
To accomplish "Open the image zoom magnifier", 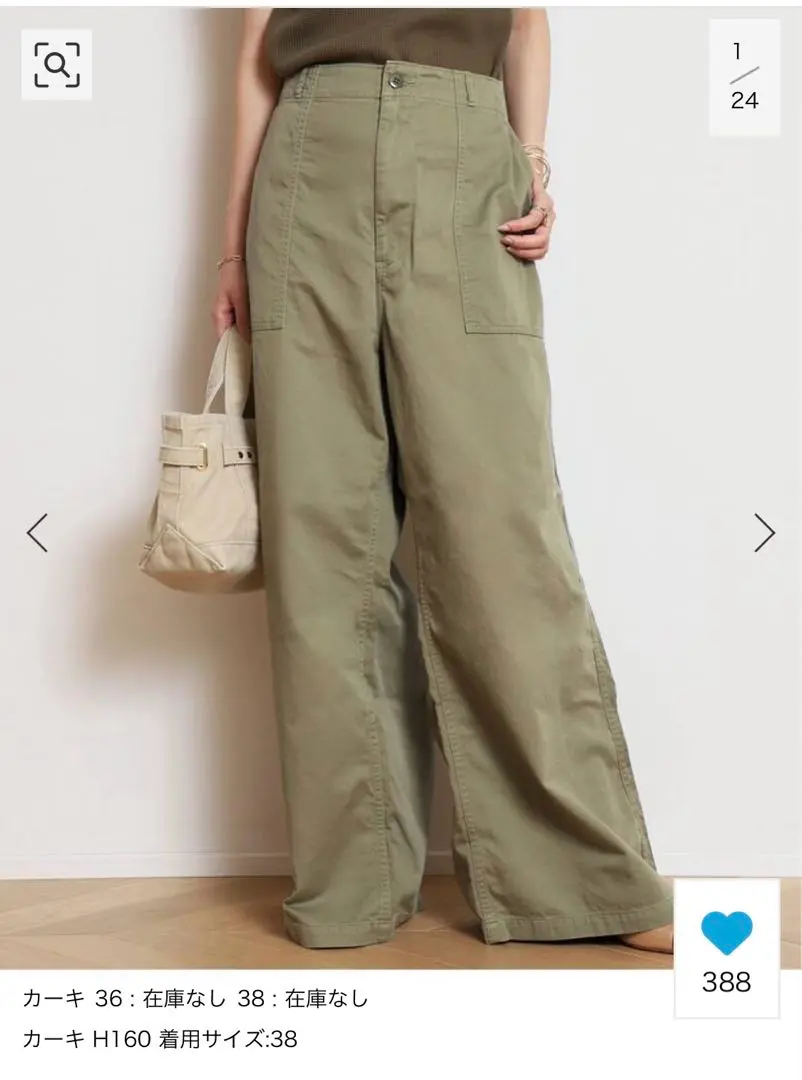I will (57, 64).
